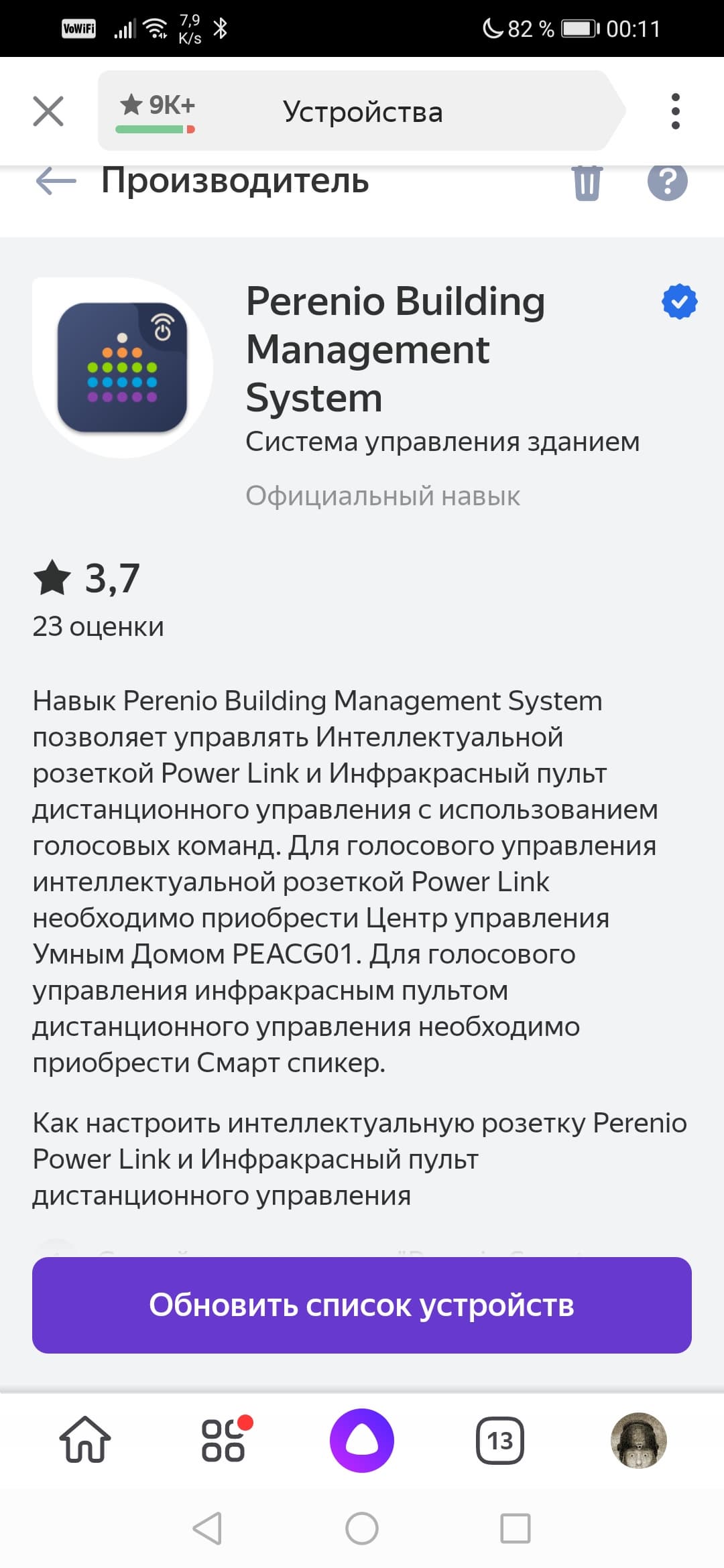Tap the 9K+ rating badge
The width and height of the screenshot is (724, 1568).
tap(158, 111)
